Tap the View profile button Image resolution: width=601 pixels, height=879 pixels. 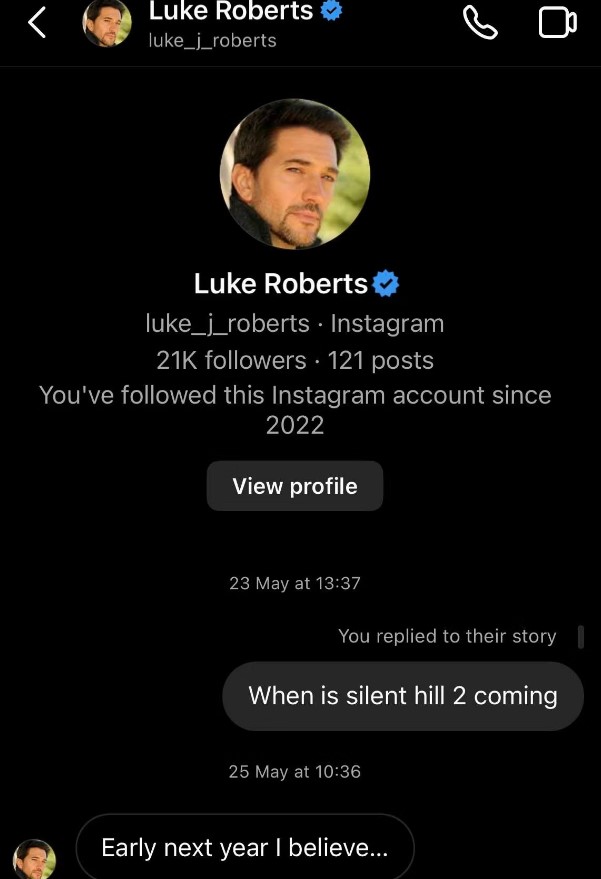tap(295, 486)
